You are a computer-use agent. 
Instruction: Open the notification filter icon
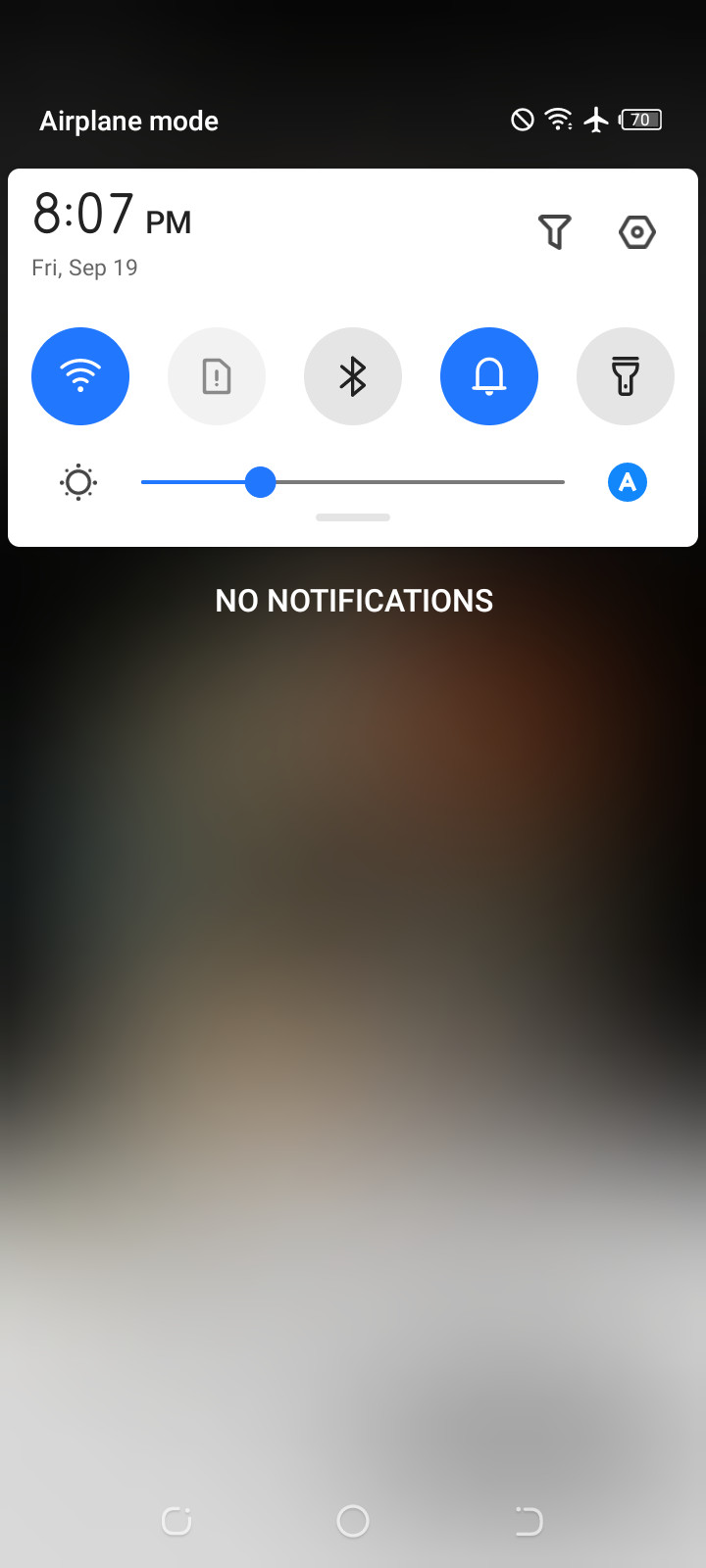click(x=555, y=232)
